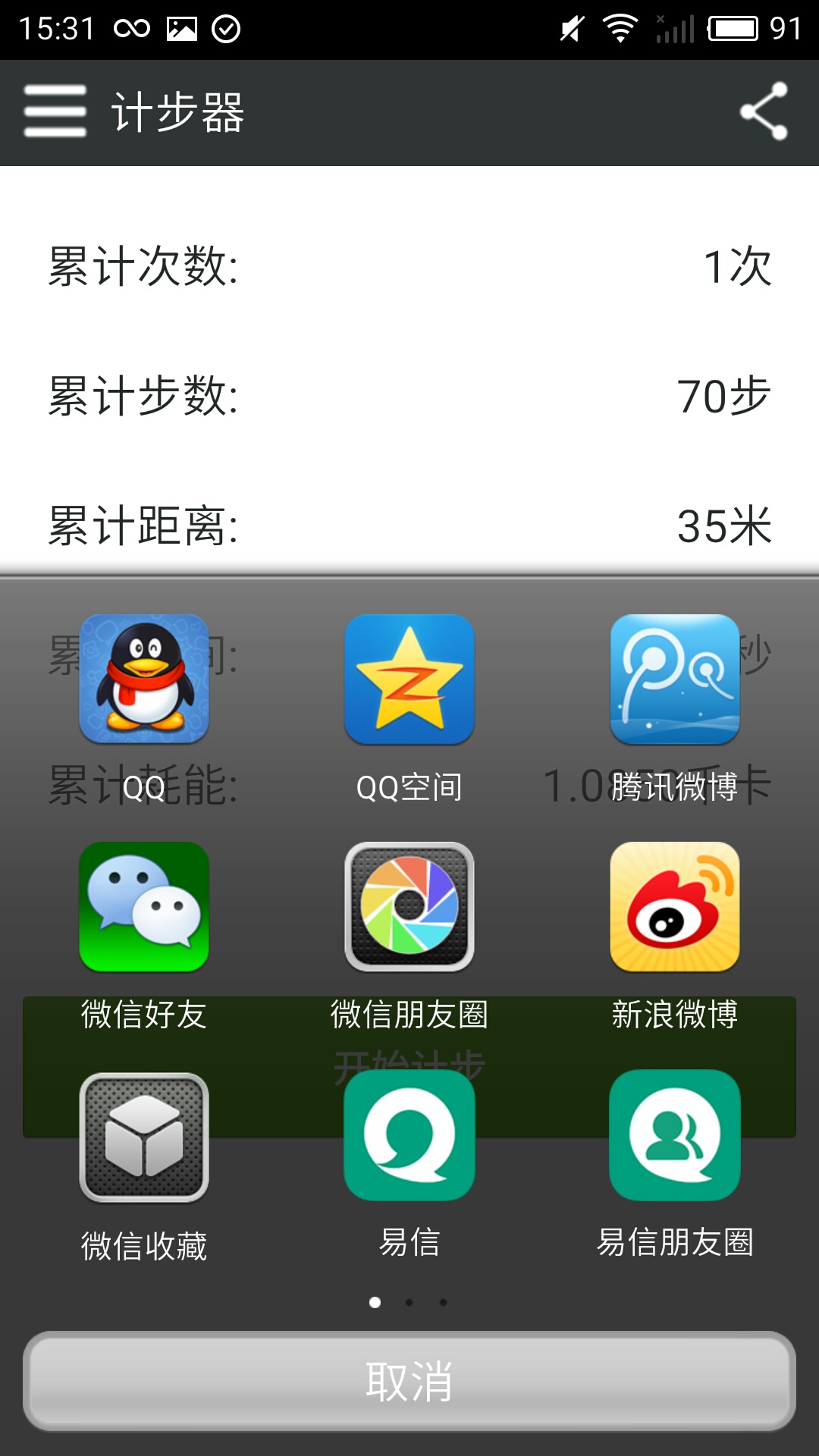Select the second page indicator dot
819x1456 pixels.
(x=409, y=1302)
